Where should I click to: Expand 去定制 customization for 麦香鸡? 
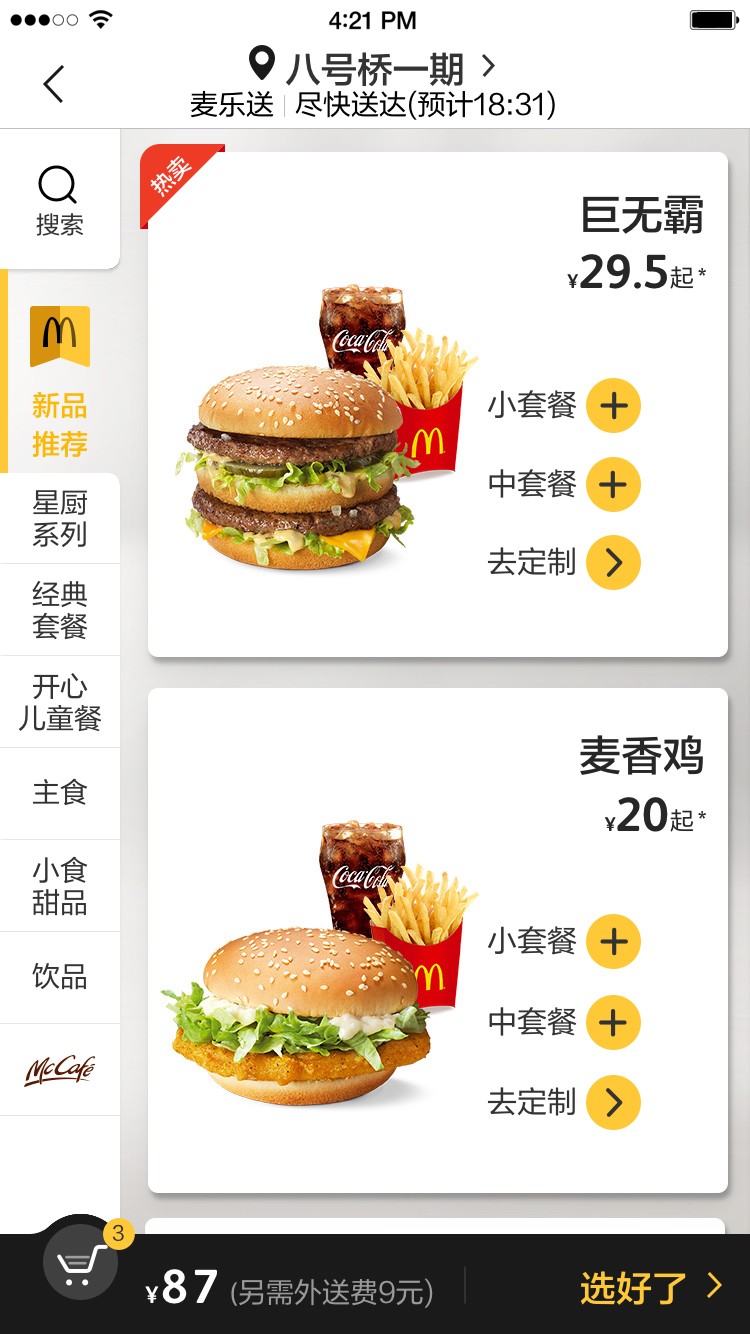[613, 1102]
